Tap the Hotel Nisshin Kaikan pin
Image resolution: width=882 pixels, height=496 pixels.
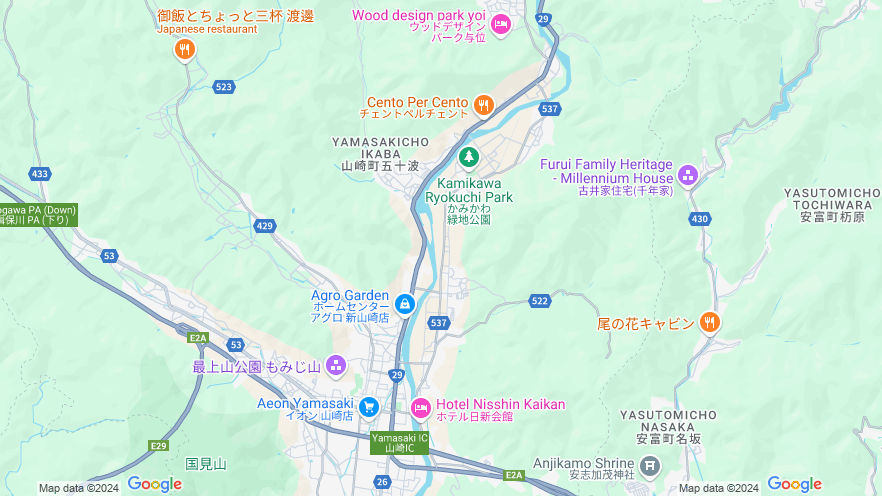click(x=421, y=407)
